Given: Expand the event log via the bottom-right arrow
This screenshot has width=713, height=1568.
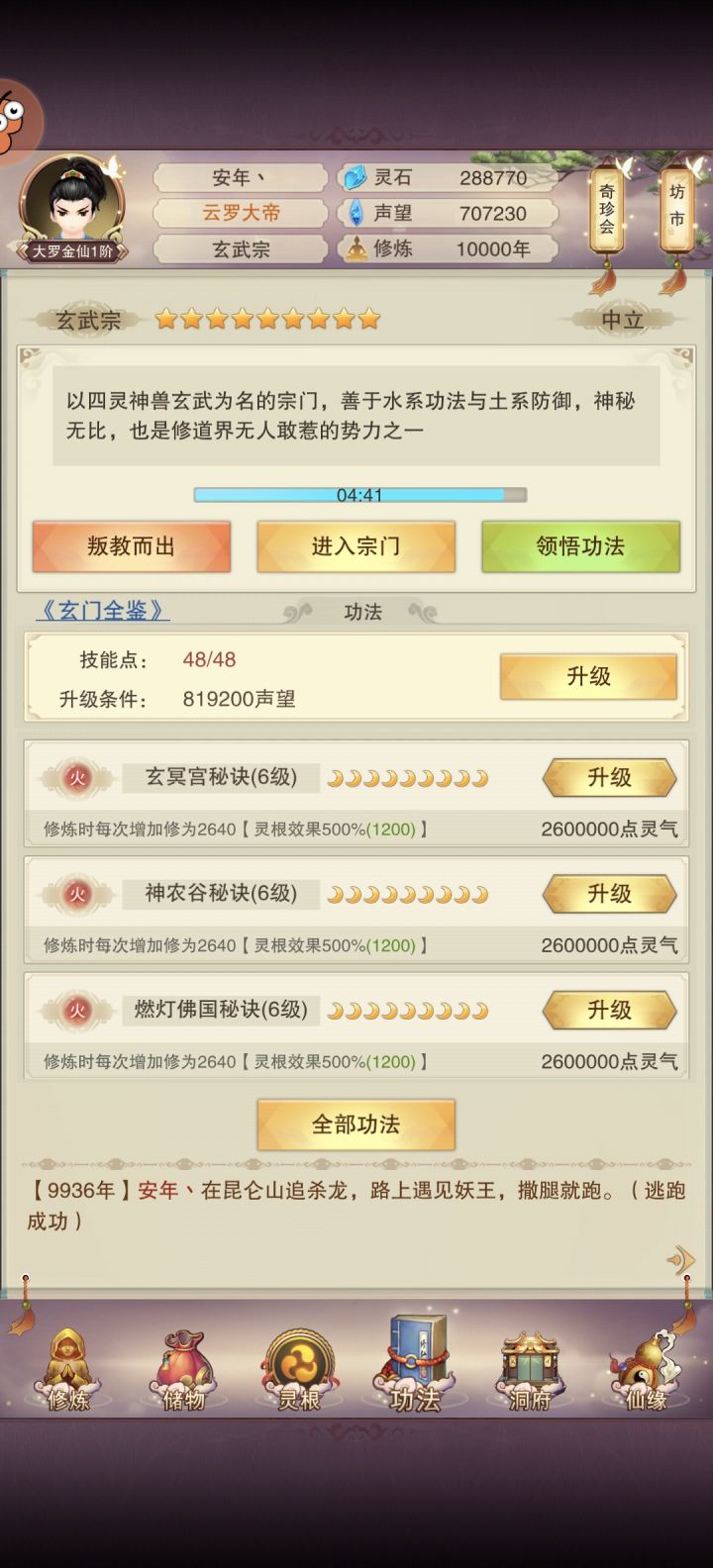Looking at the screenshot, I should (x=682, y=1258).
